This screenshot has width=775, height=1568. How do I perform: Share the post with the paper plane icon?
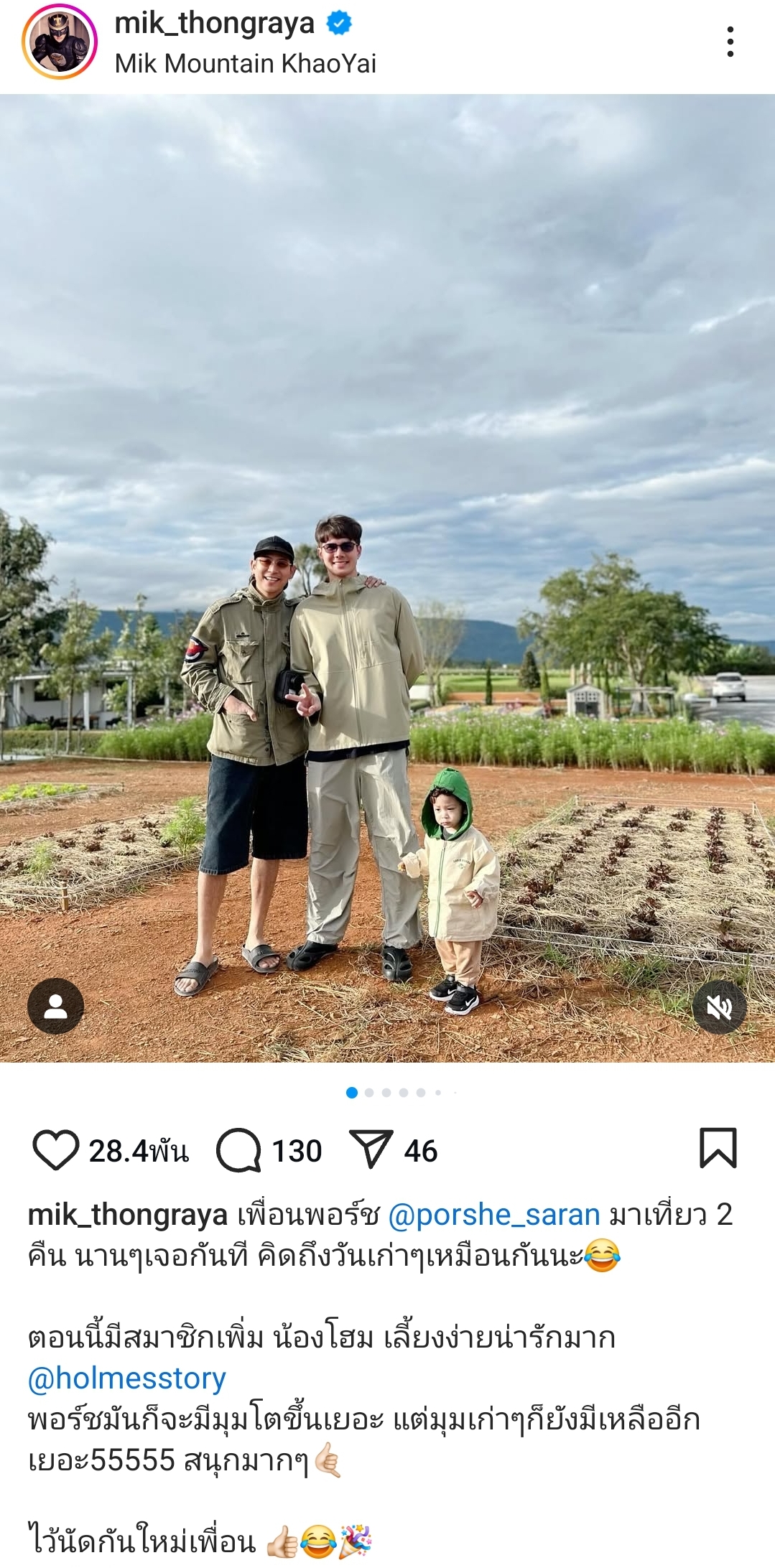point(371,1149)
